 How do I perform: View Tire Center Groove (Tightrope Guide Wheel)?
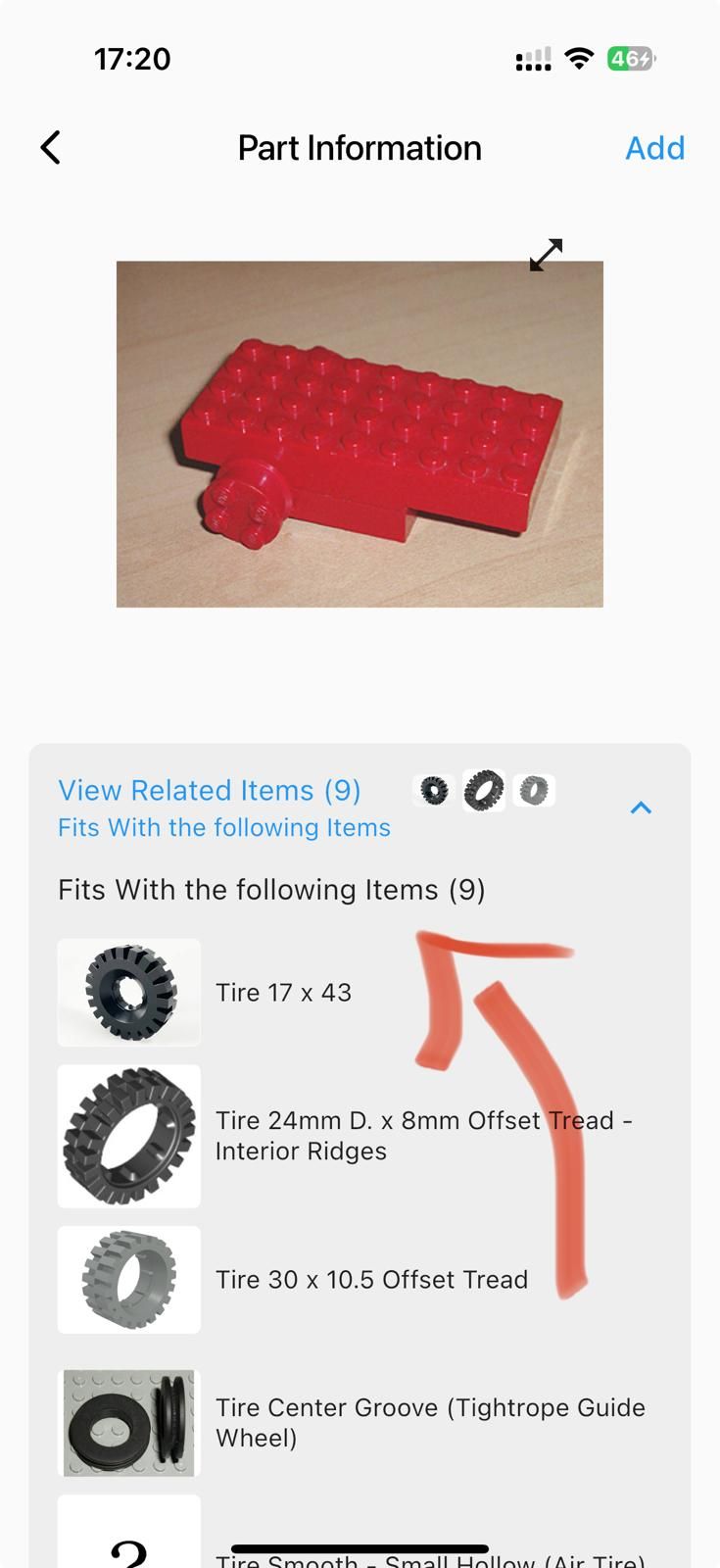(x=429, y=1422)
